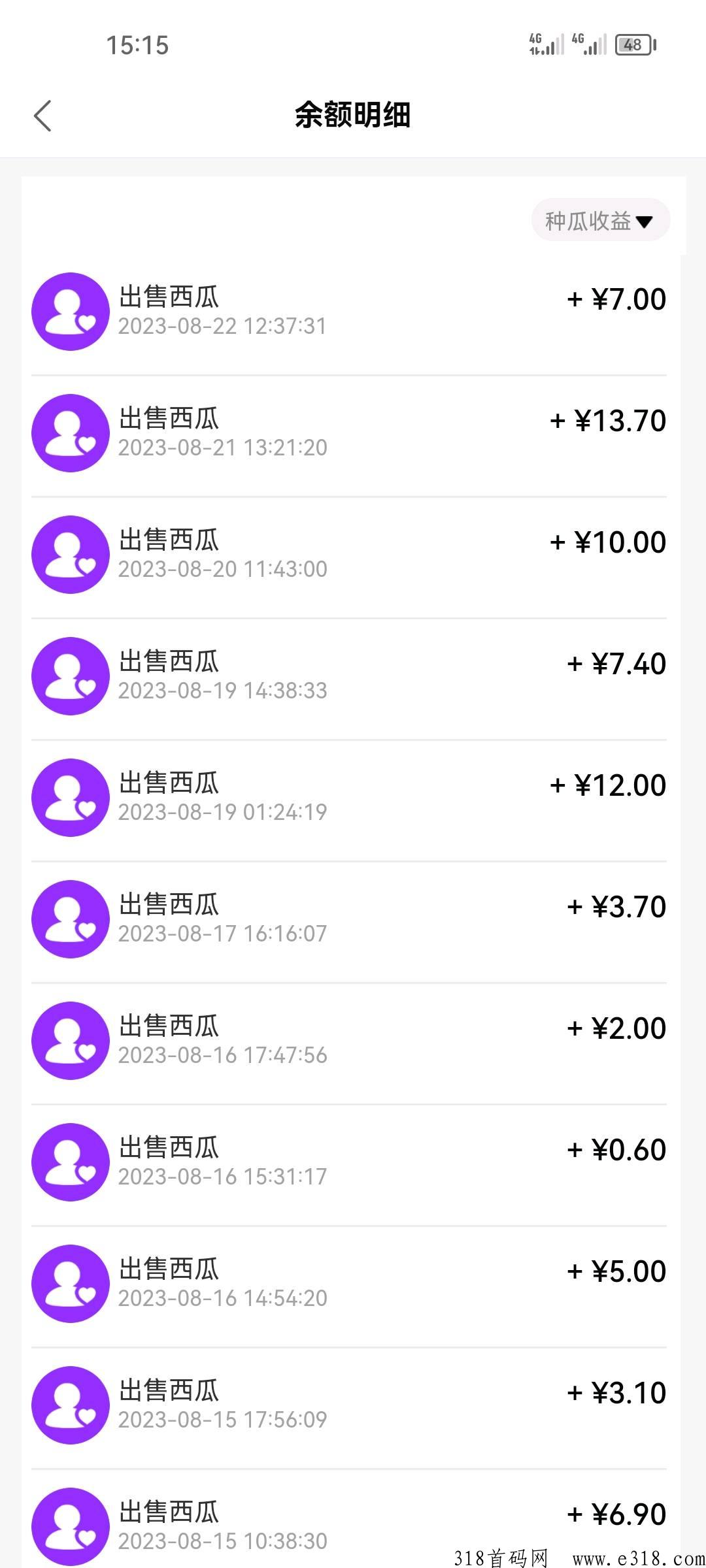Select the avatar for the ¥10.00 transaction
This screenshot has width=706, height=1568.
point(70,554)
